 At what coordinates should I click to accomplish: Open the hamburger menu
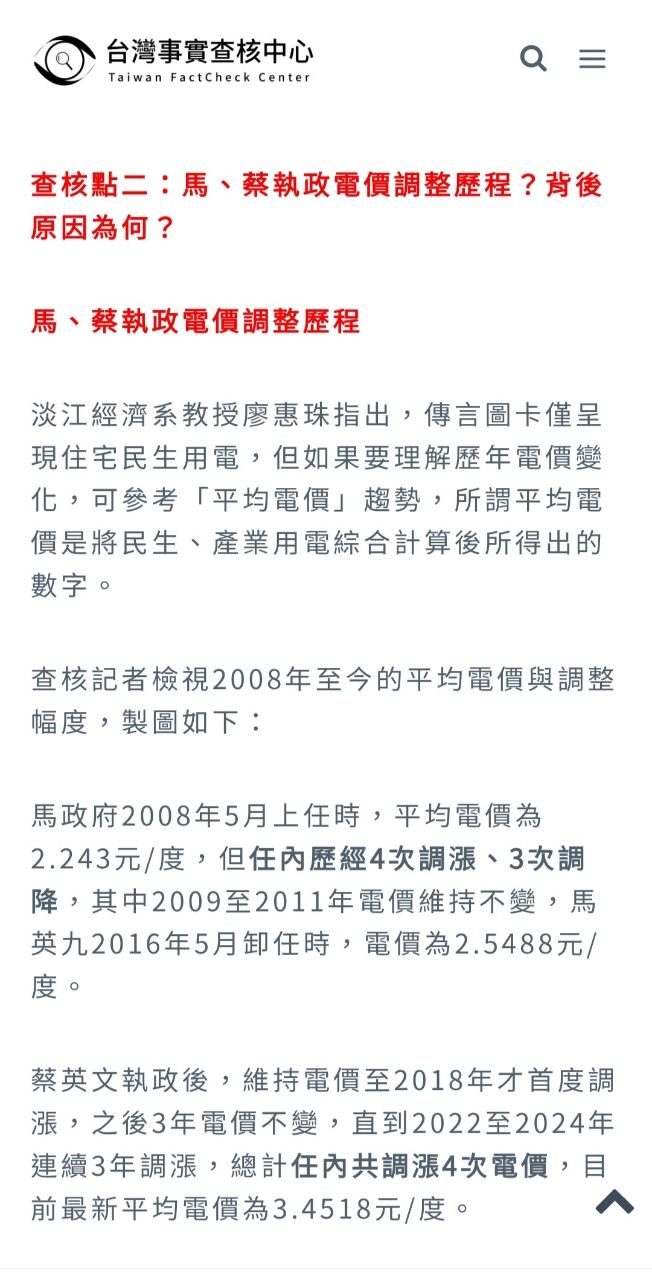[x=592, y=59]
